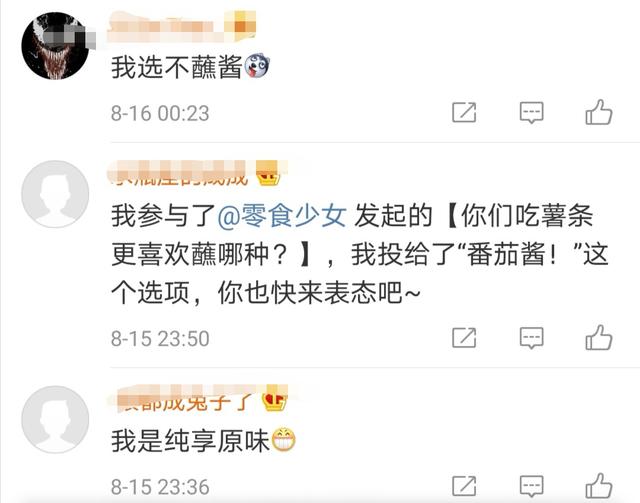This screenshot has width=640, height=503.
Task: Open avatar of the 番茄酱 voter
Action: click(x=55, y=194)
